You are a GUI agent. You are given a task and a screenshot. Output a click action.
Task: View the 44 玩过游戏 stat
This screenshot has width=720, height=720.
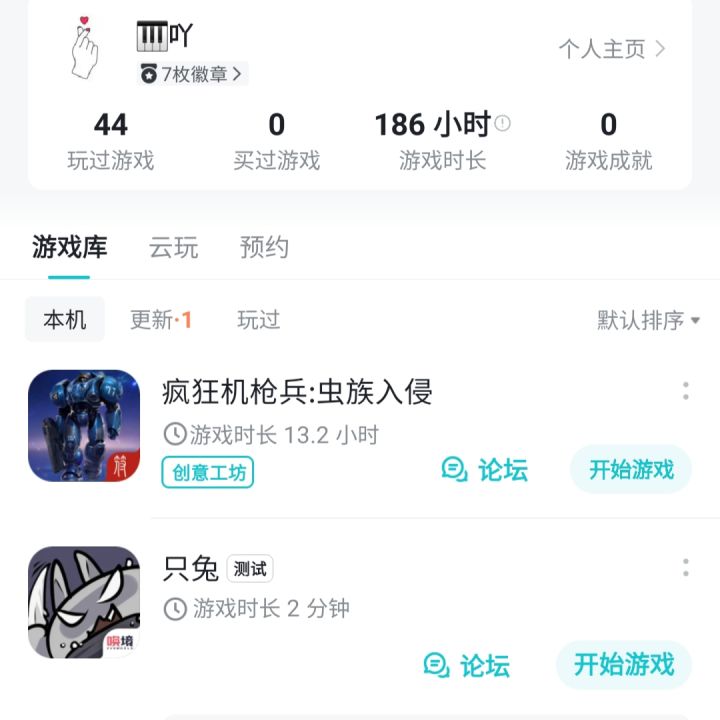coord(111,140)
